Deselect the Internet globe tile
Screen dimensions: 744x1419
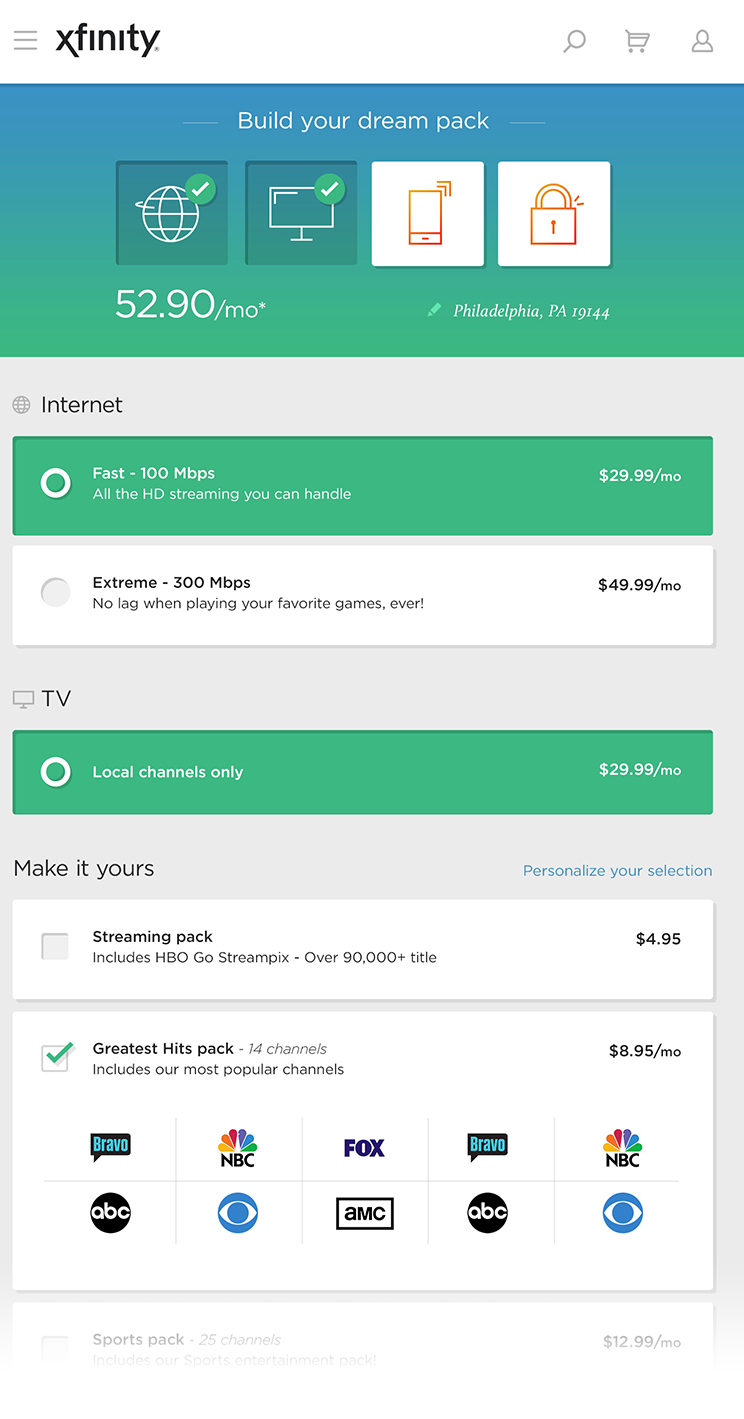click(x=172, y=213)
